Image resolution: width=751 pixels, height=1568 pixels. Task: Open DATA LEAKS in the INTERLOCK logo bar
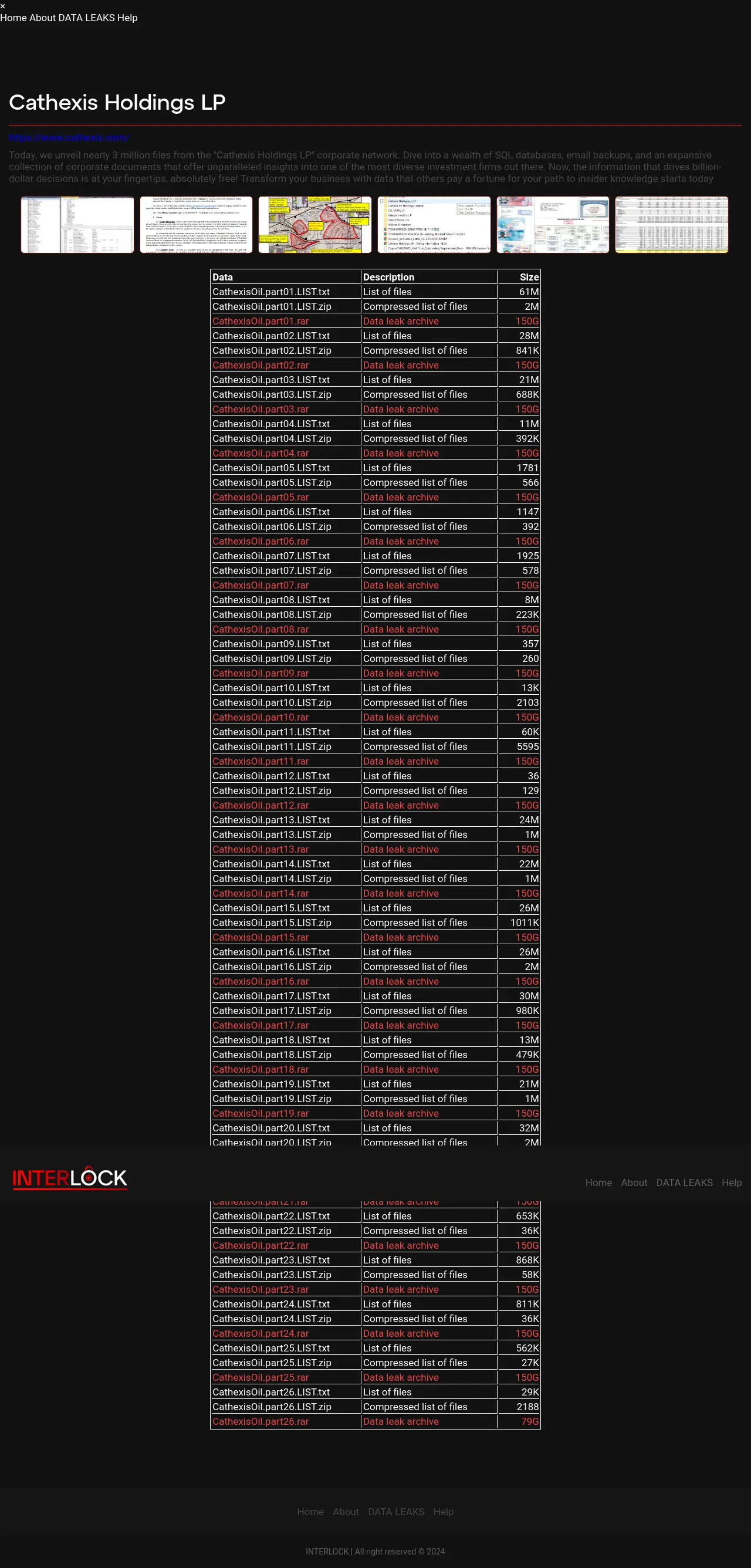[x=684, y=1182]
